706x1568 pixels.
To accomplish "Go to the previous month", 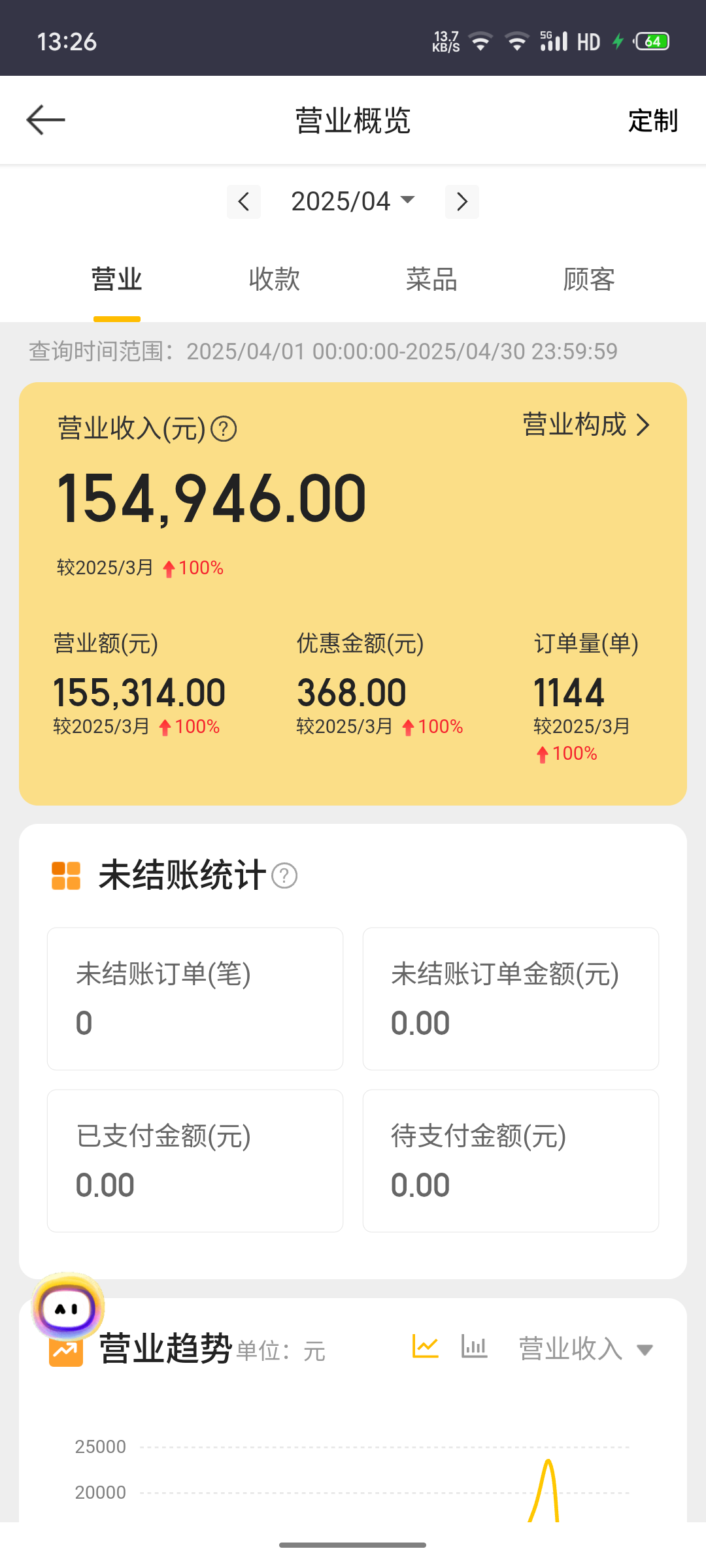I will 244,202.
